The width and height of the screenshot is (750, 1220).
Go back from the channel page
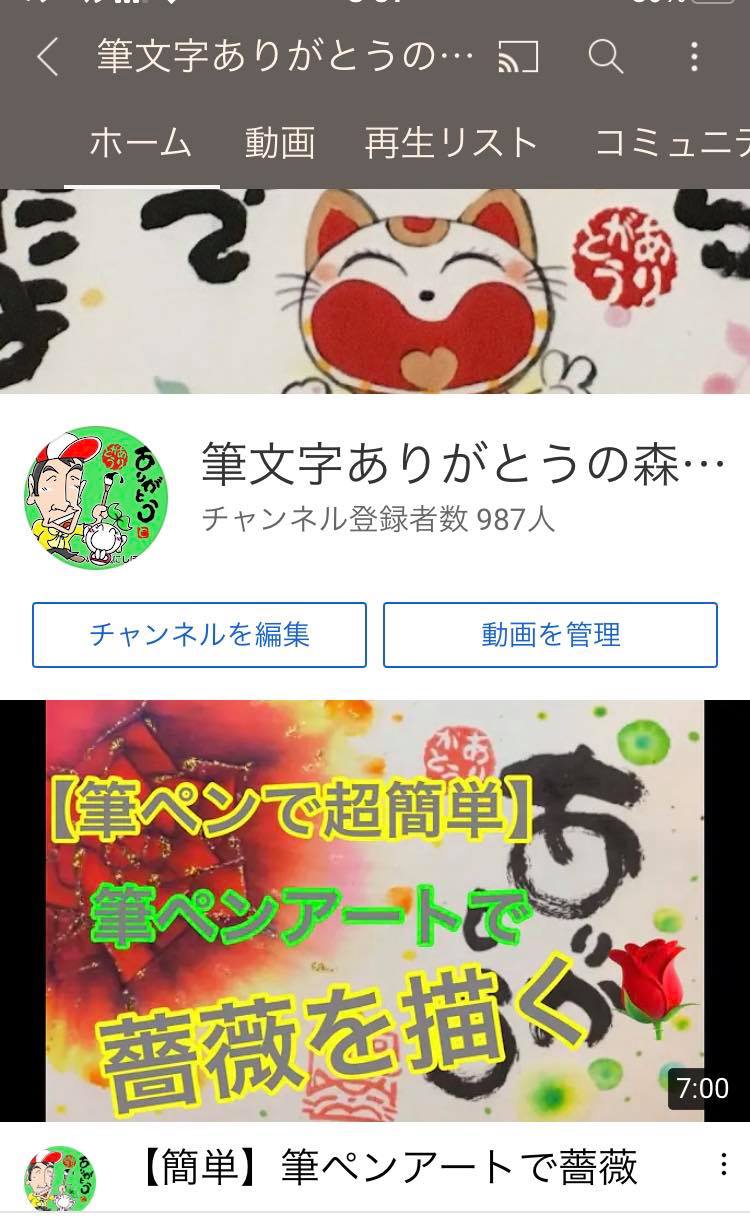[47, 57]
